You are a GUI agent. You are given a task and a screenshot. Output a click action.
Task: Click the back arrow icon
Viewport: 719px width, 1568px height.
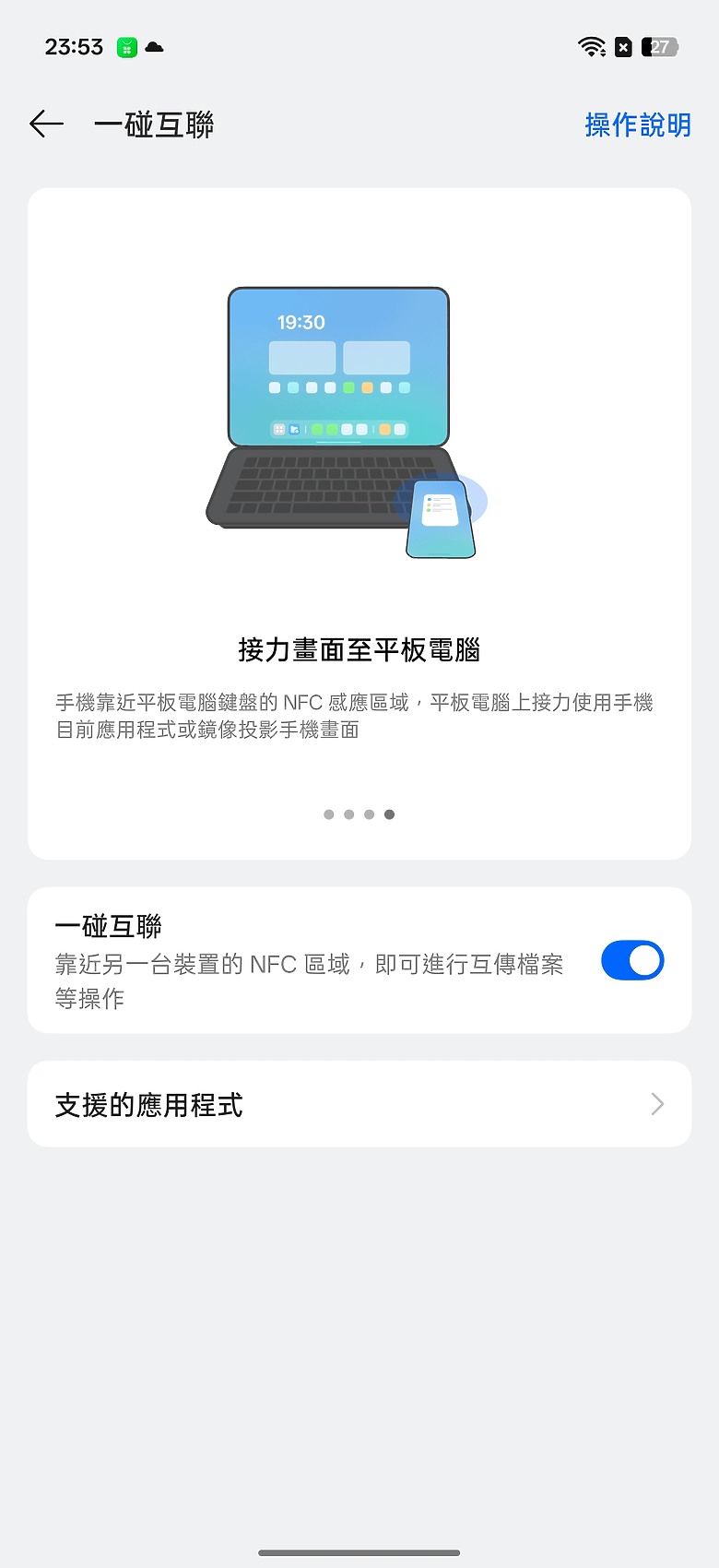[x=45, y=124]
